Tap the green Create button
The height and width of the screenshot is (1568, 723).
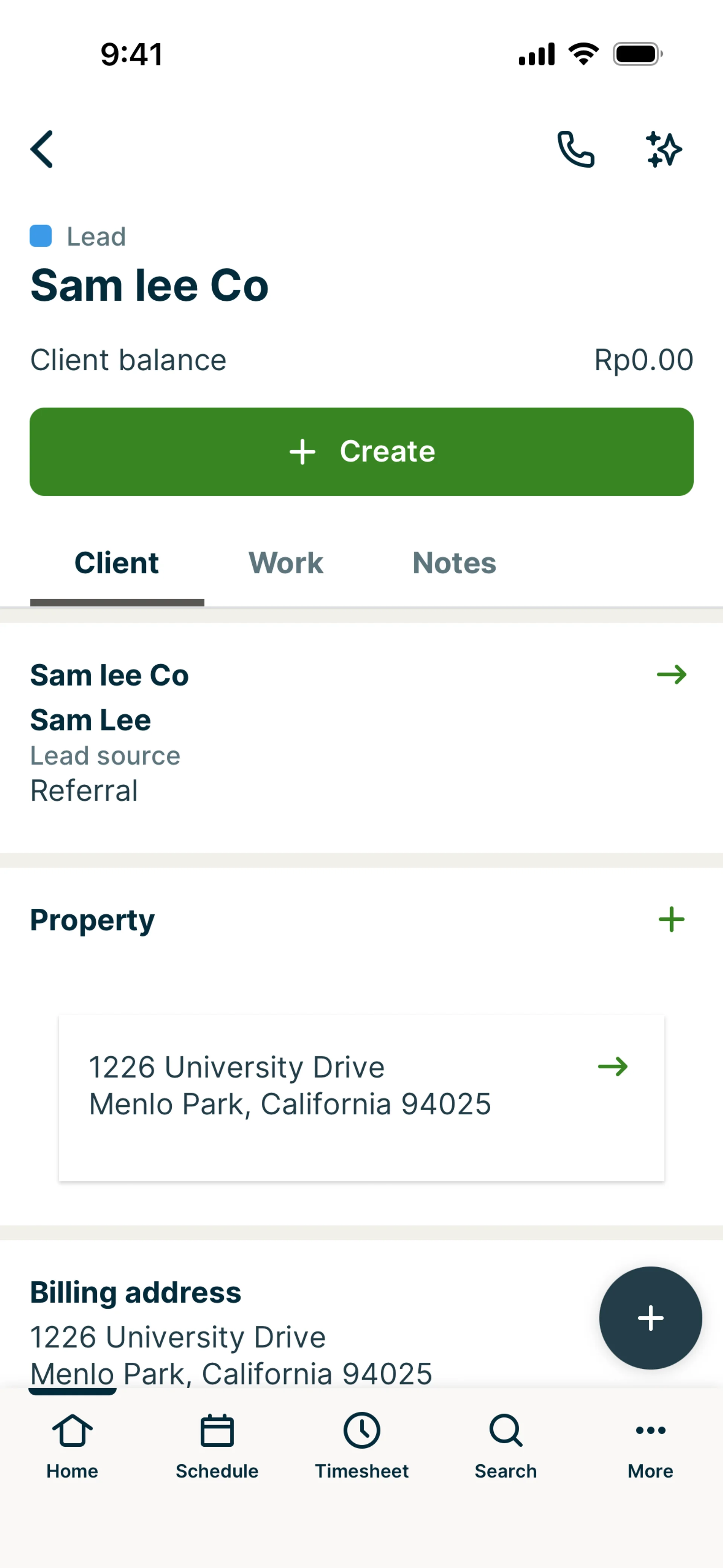pos(361,452)
